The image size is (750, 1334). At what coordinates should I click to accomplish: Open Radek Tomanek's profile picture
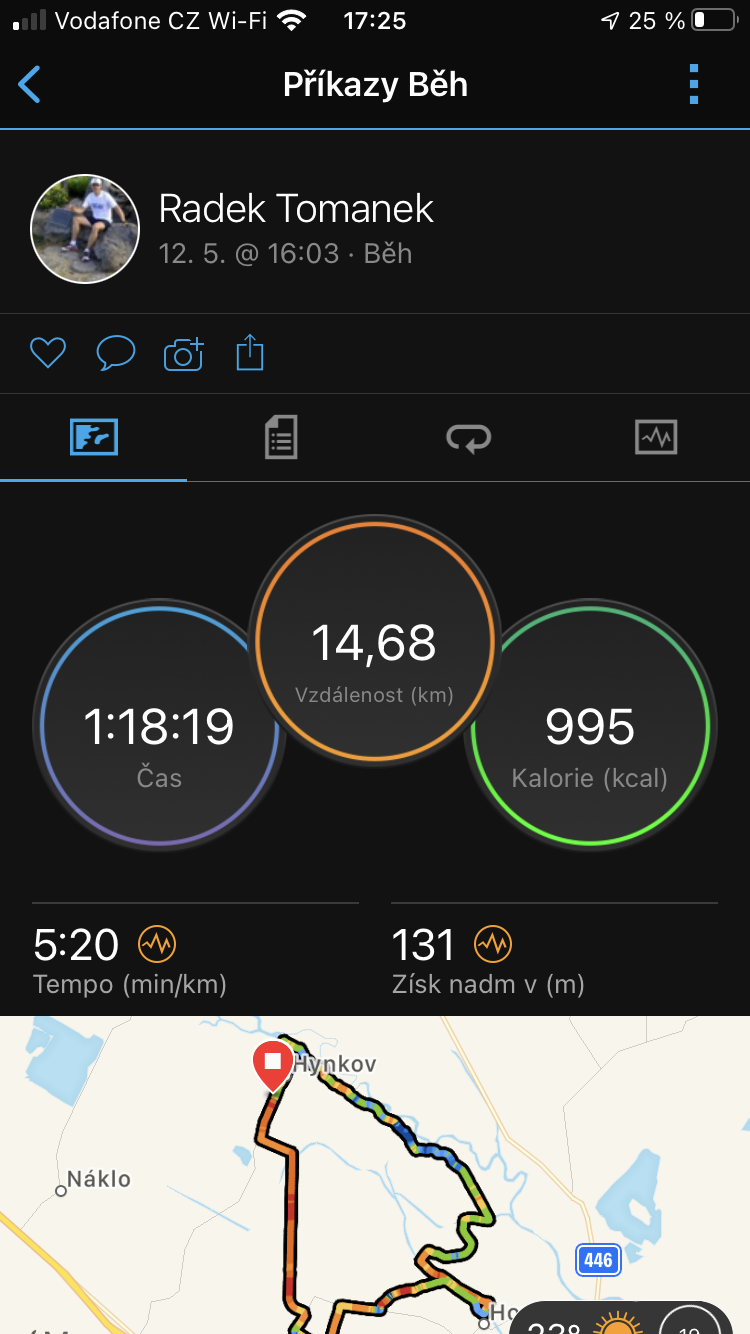coord(85,229)
